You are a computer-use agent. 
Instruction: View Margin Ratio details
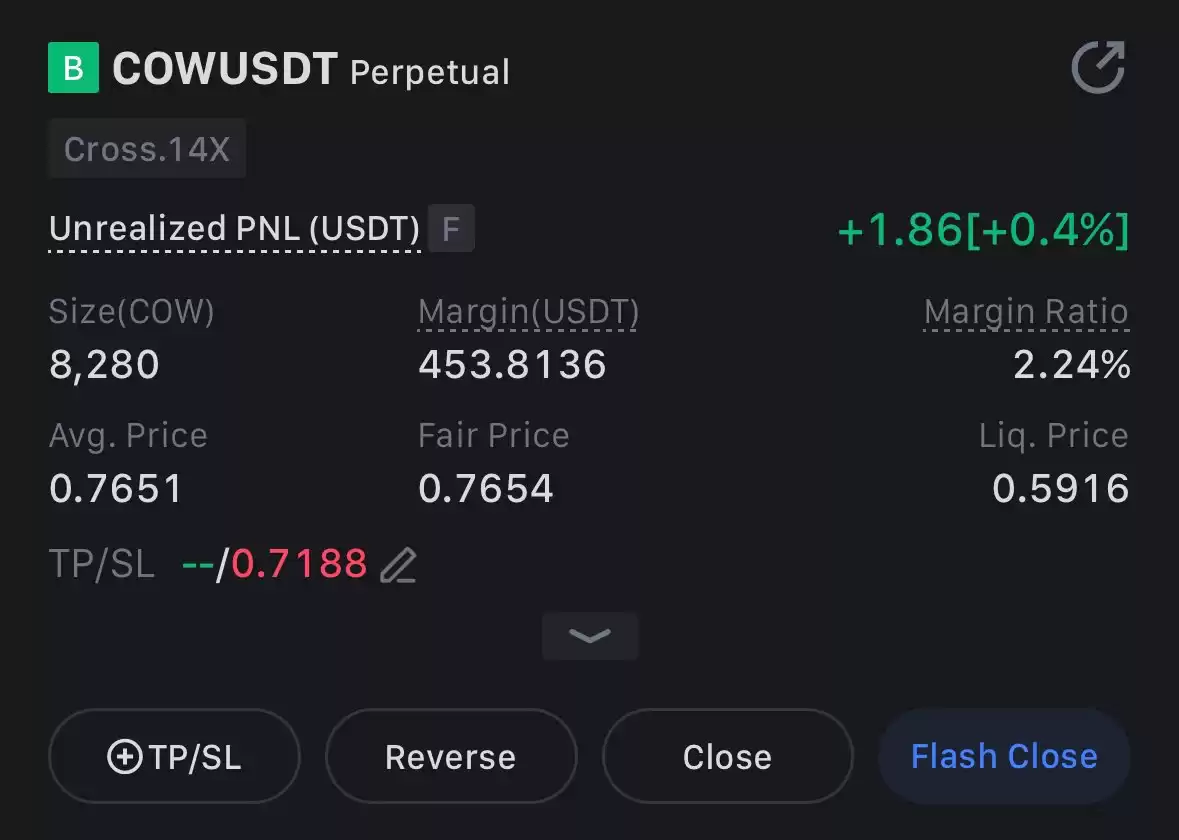click(1026, 313)
